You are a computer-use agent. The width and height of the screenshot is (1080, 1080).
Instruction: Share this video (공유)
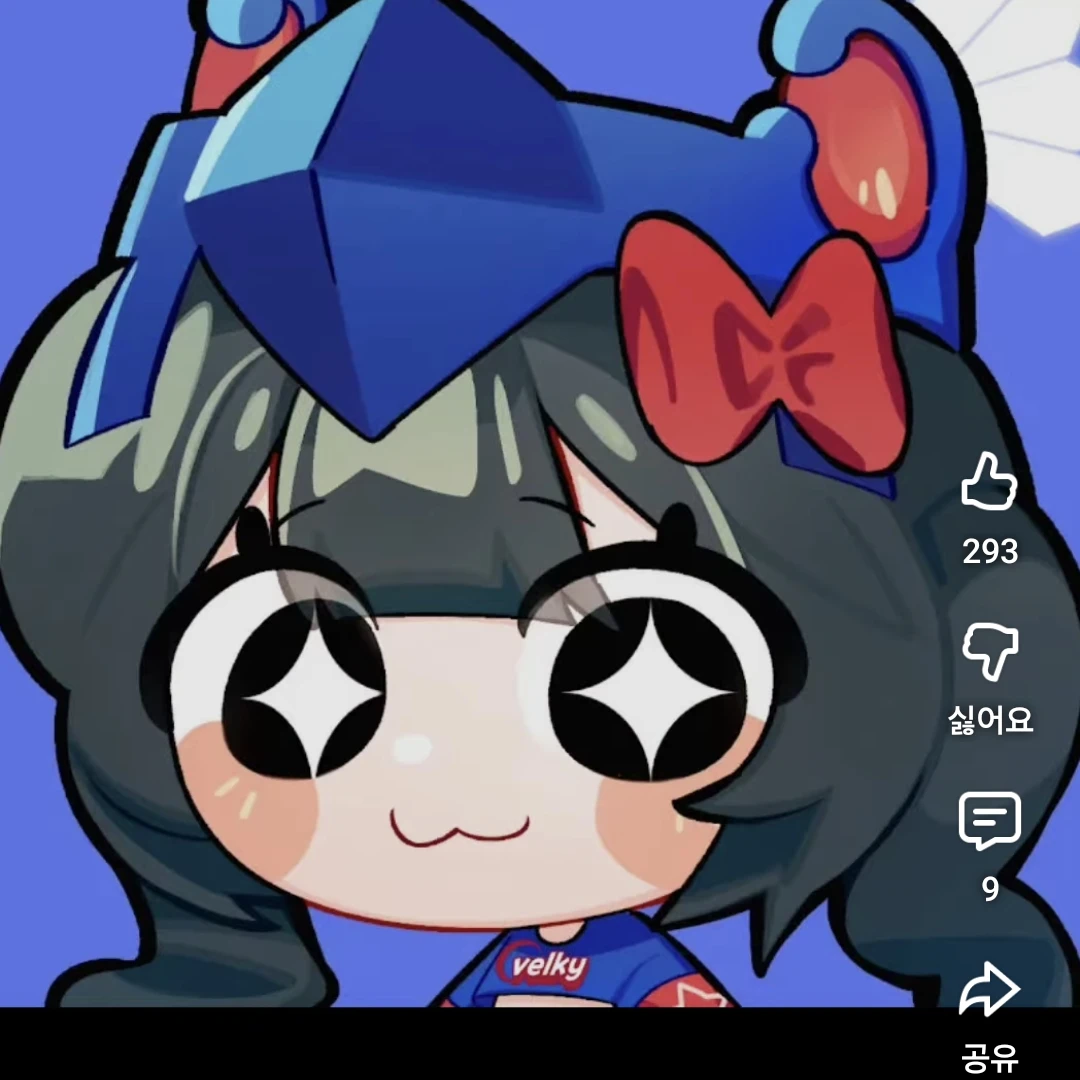(x=989, y=990)
